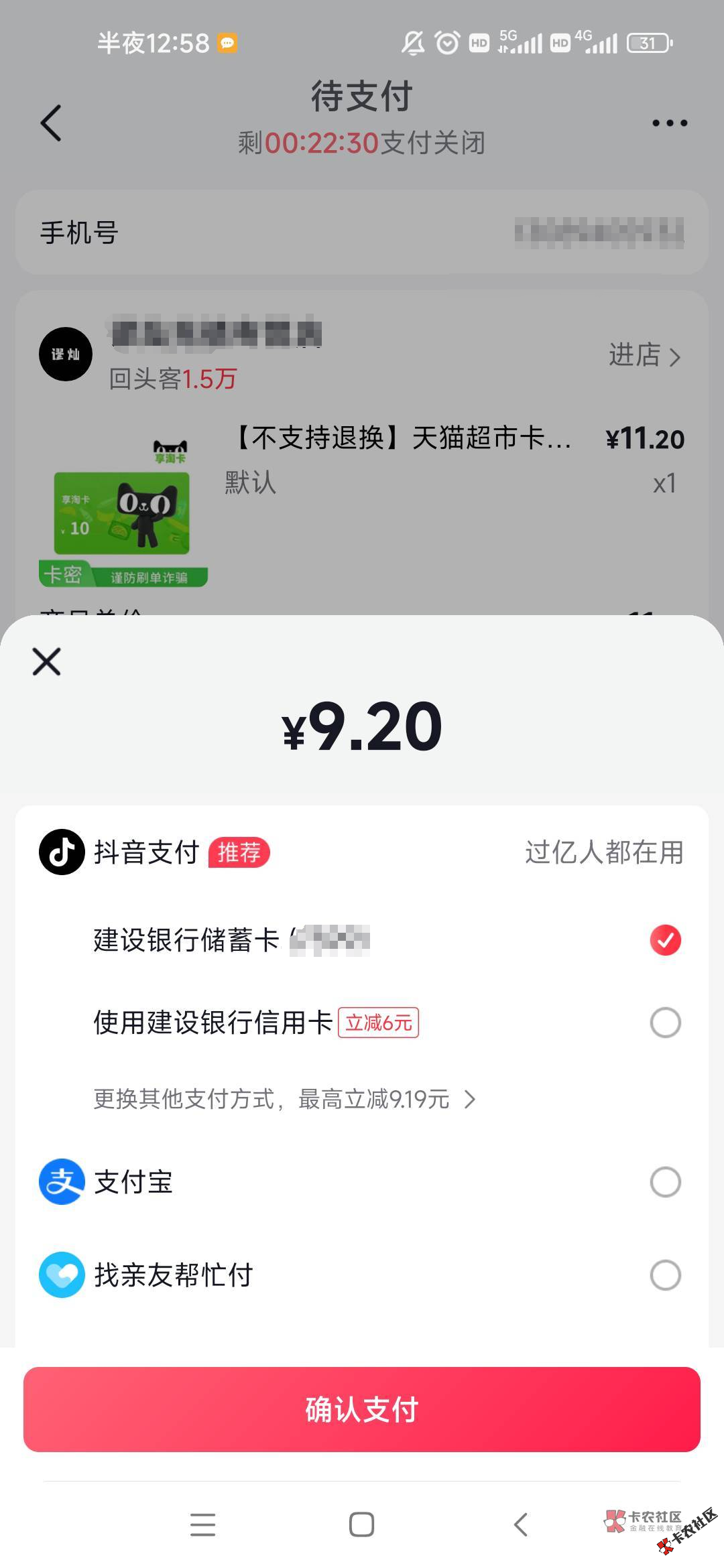Enter the shop via 进店

[644, 355]
